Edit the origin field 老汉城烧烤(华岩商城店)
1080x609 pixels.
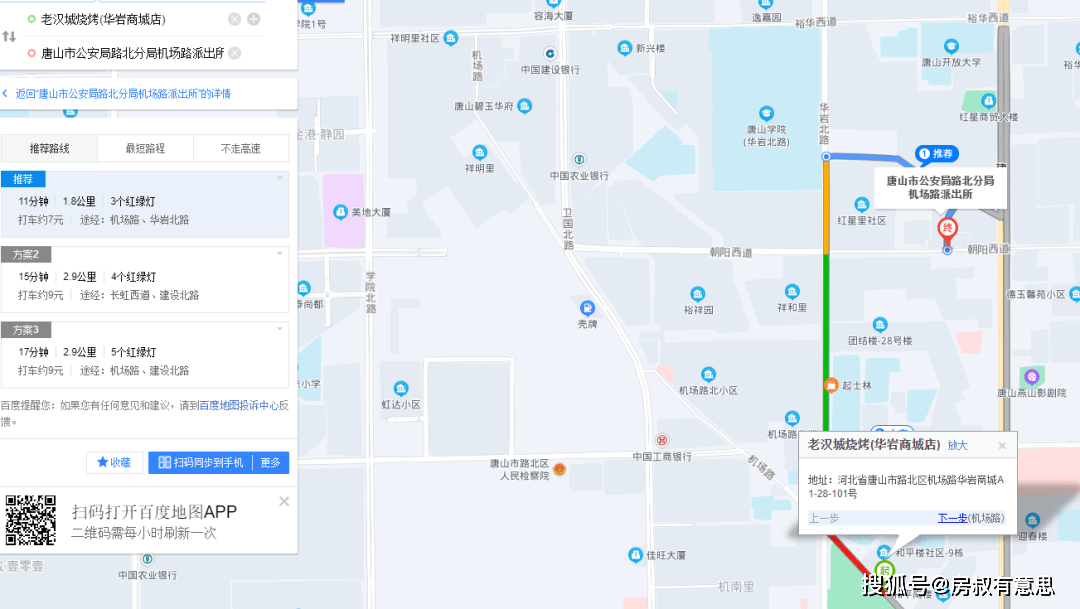[x=120, y=19]
